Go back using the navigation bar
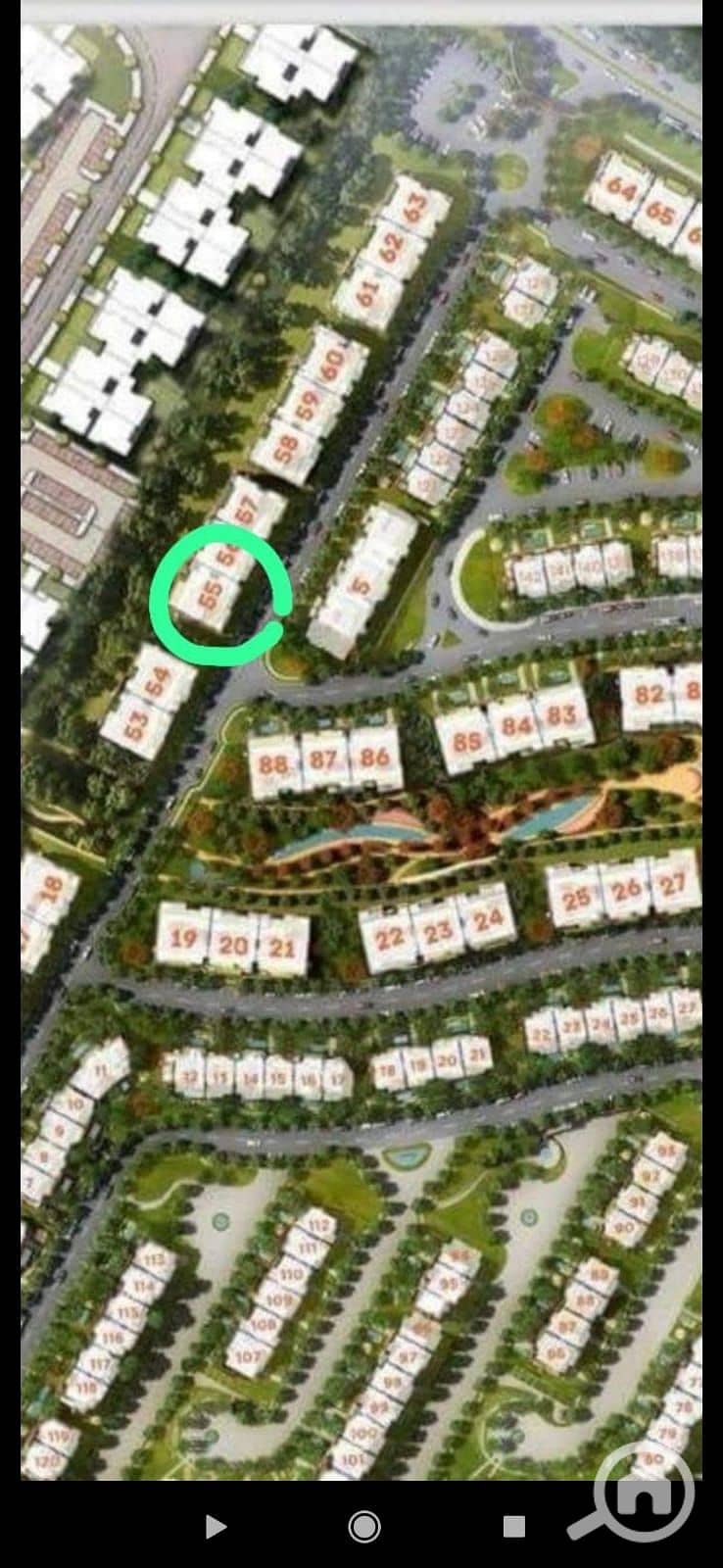 coord(215,1526)
